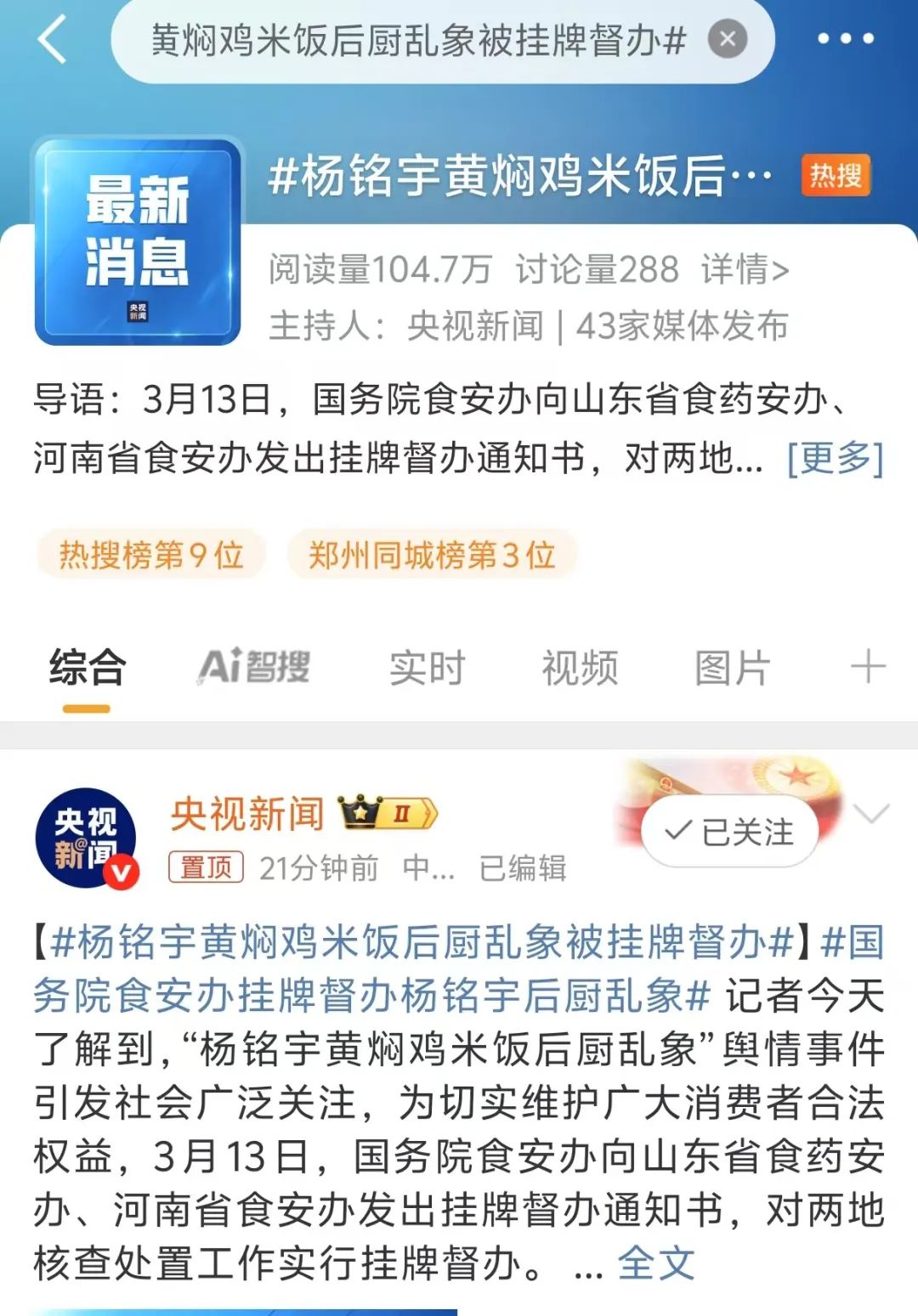The height and width of the screenshot is (1316, 918).
Task: Read full post via 全文
Action: pos(656,1263)
